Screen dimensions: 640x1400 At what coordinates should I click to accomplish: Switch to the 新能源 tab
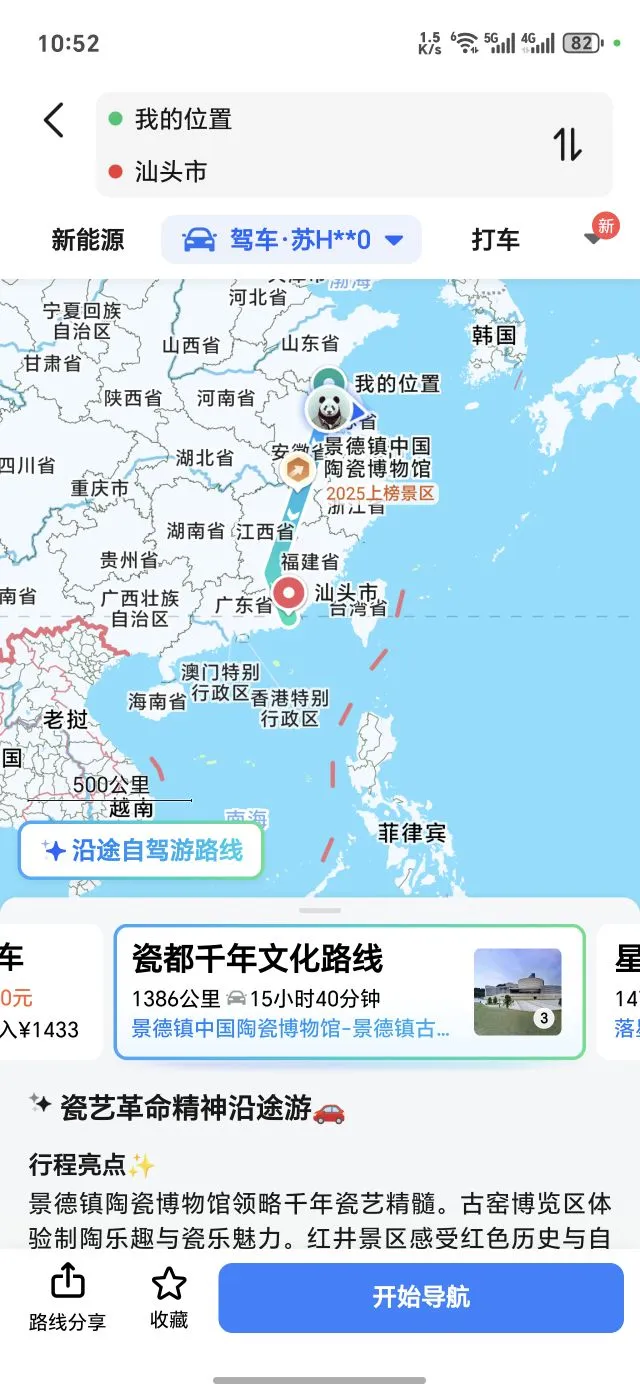click(x=88, y=240)
